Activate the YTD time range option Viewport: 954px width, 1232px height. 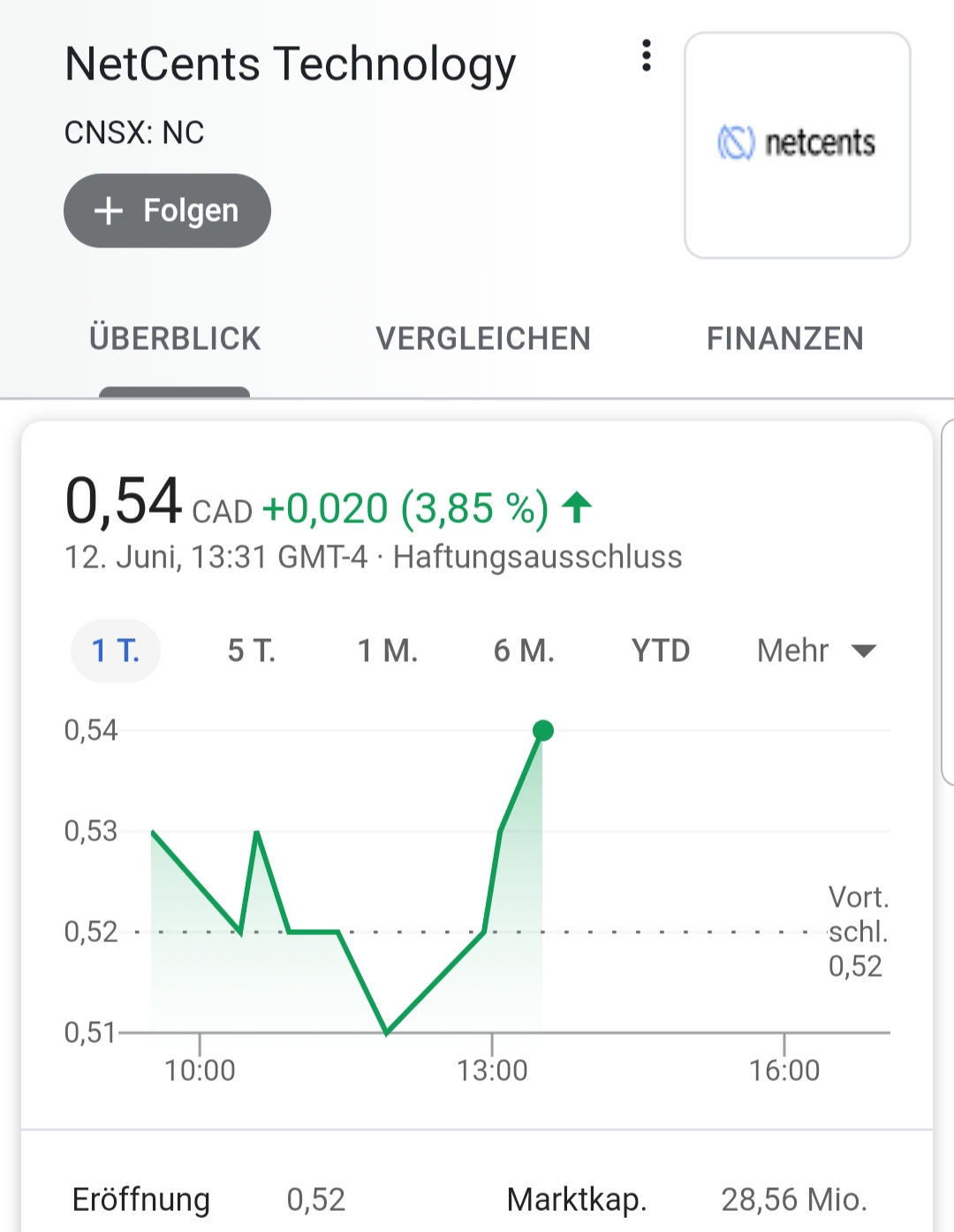pyautogui.click(x=661, y=650)
